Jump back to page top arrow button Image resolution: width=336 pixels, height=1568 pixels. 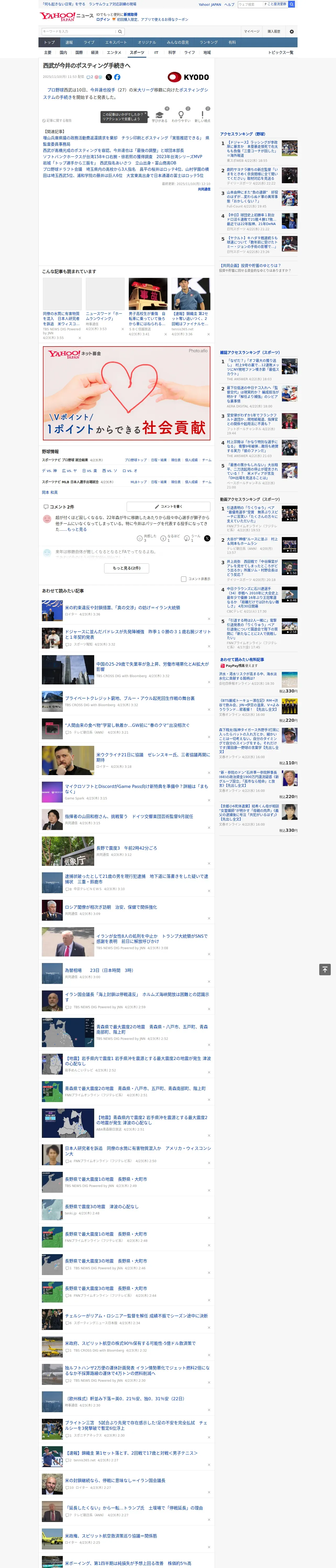pyautogui.click(x=325, y=969)
